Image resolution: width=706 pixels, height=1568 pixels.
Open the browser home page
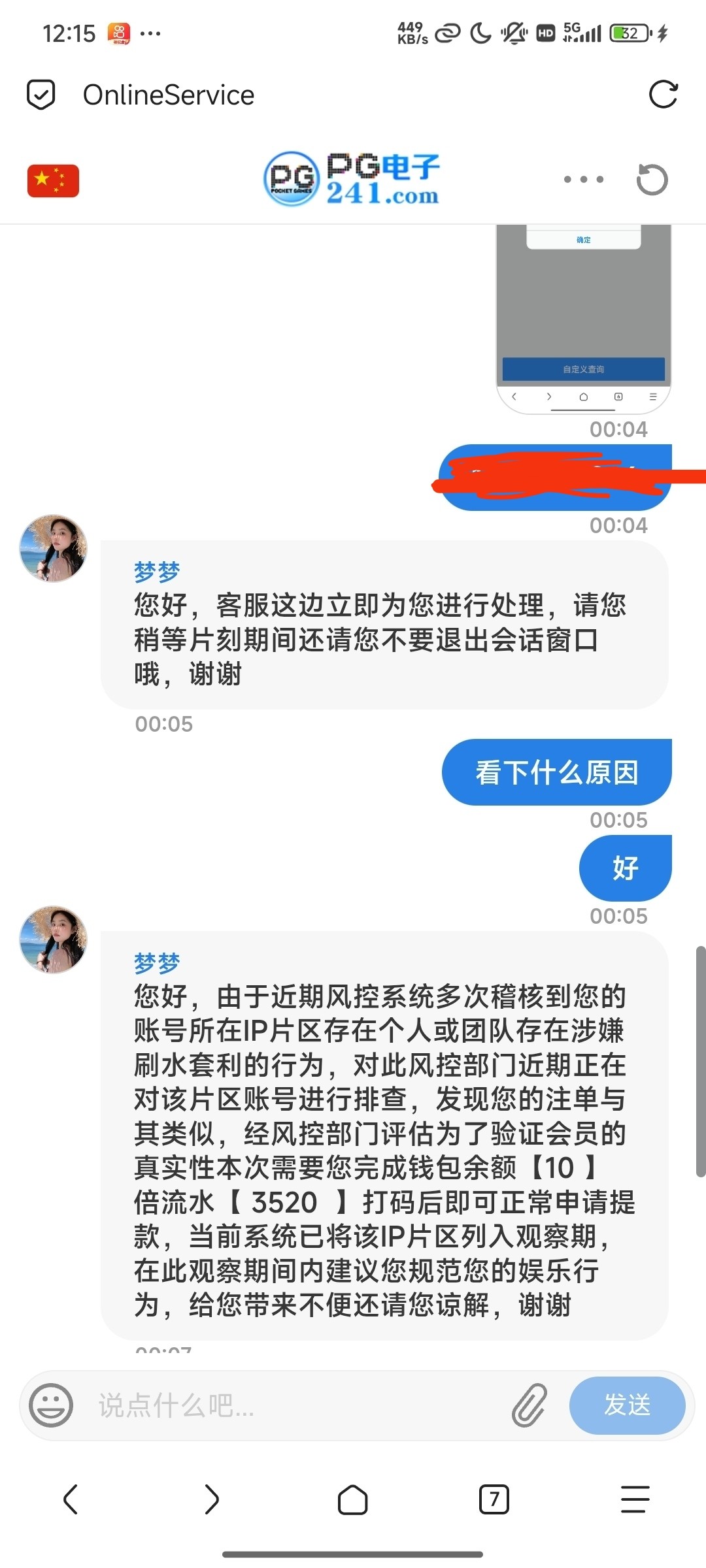(x=352, y=1499)
